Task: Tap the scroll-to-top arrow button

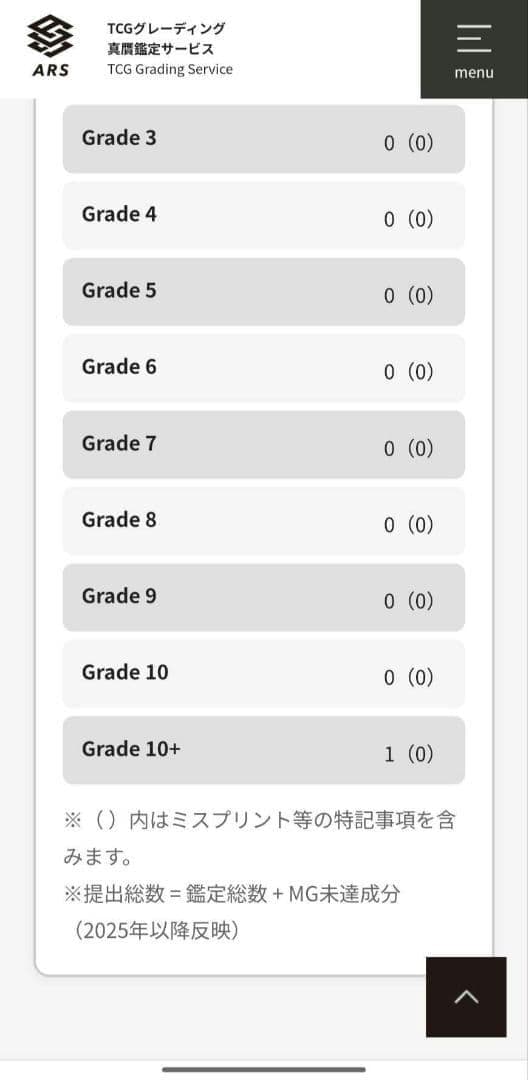Action: (x=466, y=997)
